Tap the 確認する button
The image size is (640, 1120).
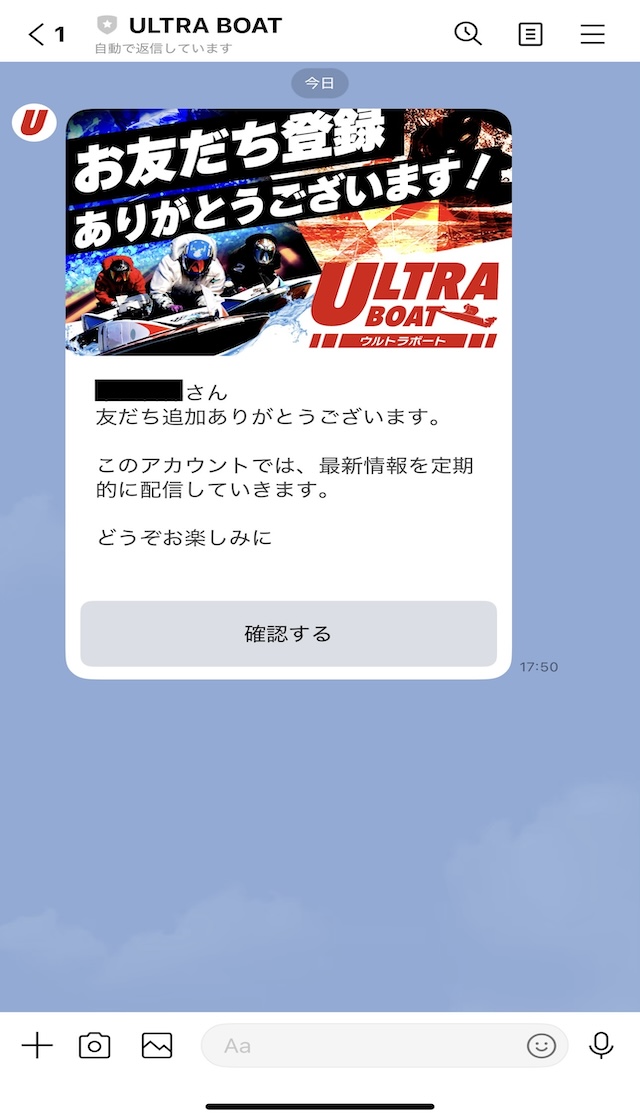[x=288, y=634]
